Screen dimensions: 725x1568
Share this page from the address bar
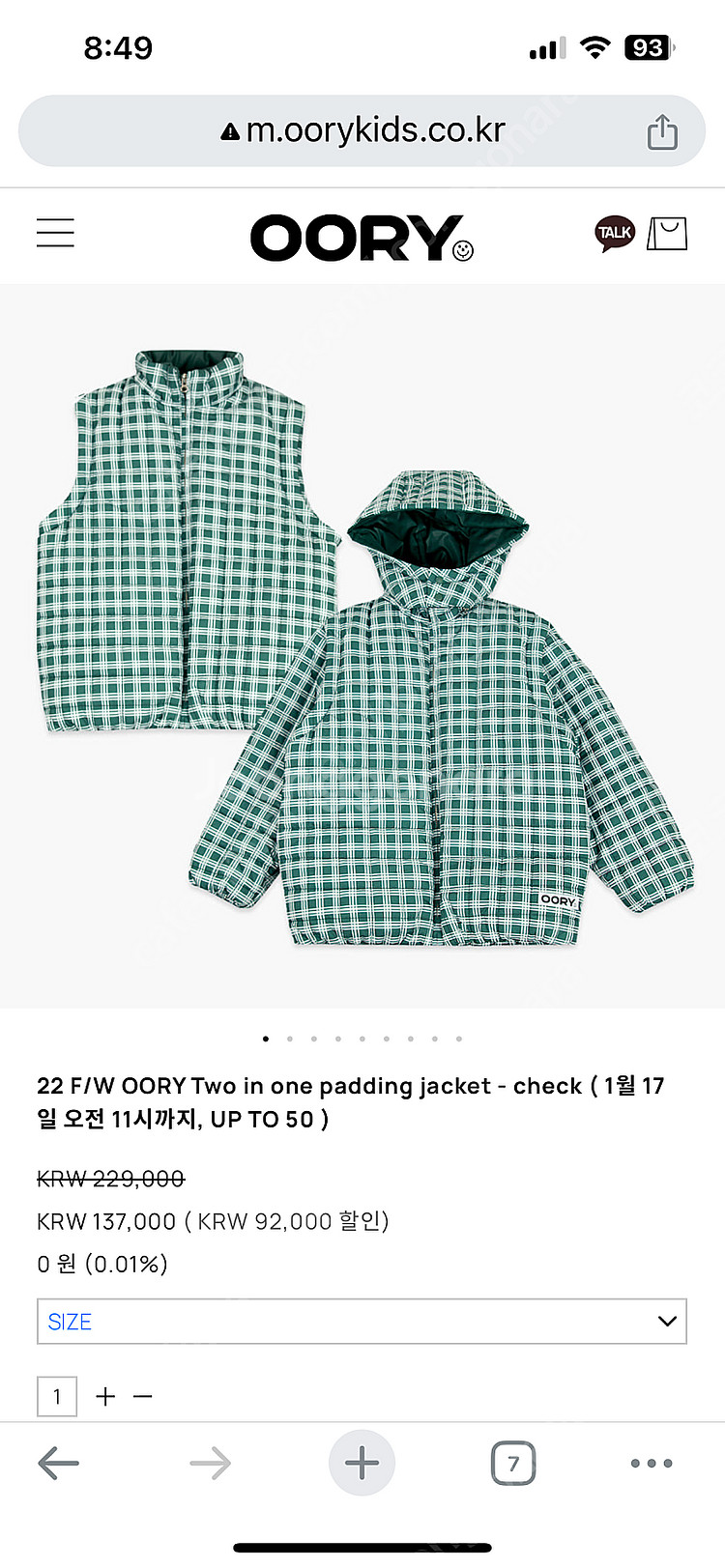tap(662, 131)
